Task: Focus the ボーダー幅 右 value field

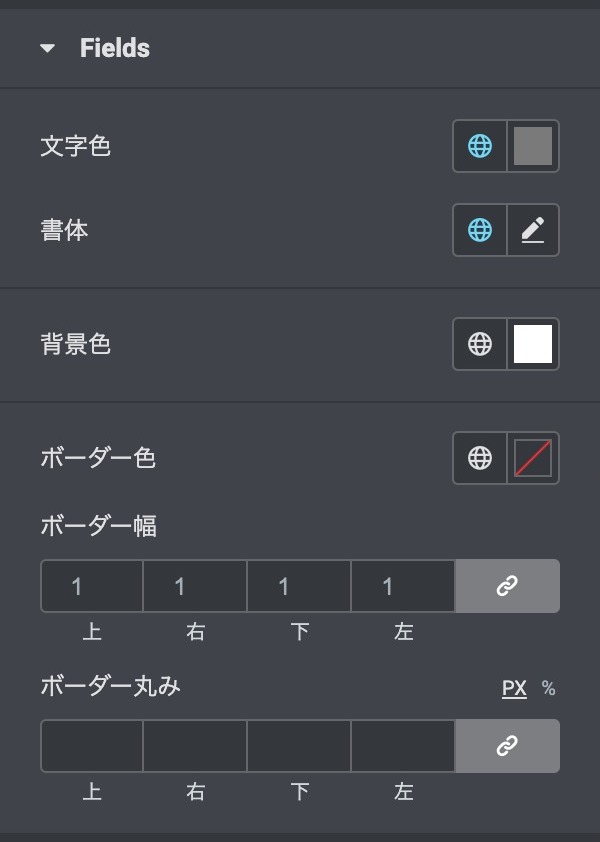Action: coord(195,586)
